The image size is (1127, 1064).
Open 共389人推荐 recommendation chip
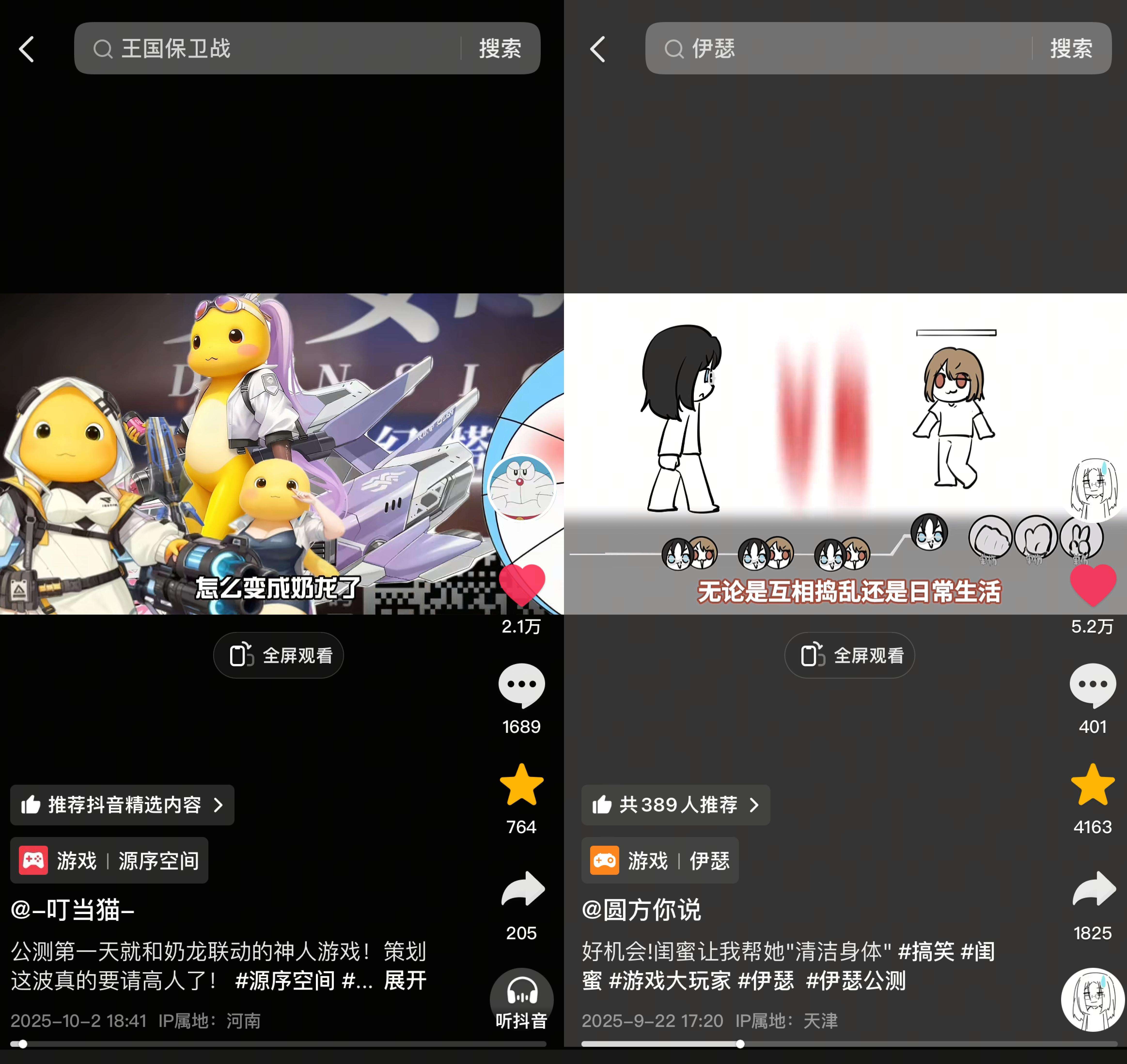coord(675,805)
